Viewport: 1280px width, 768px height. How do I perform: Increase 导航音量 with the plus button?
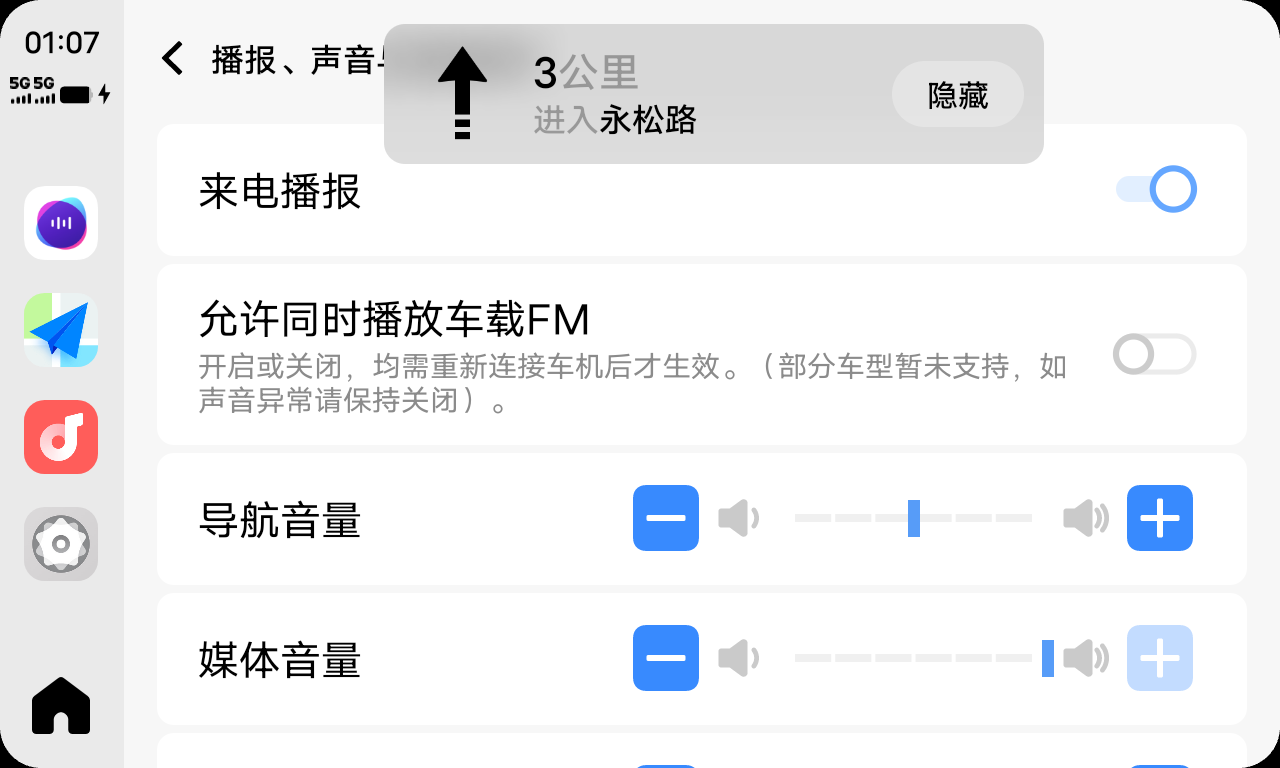click(1159, 518)
